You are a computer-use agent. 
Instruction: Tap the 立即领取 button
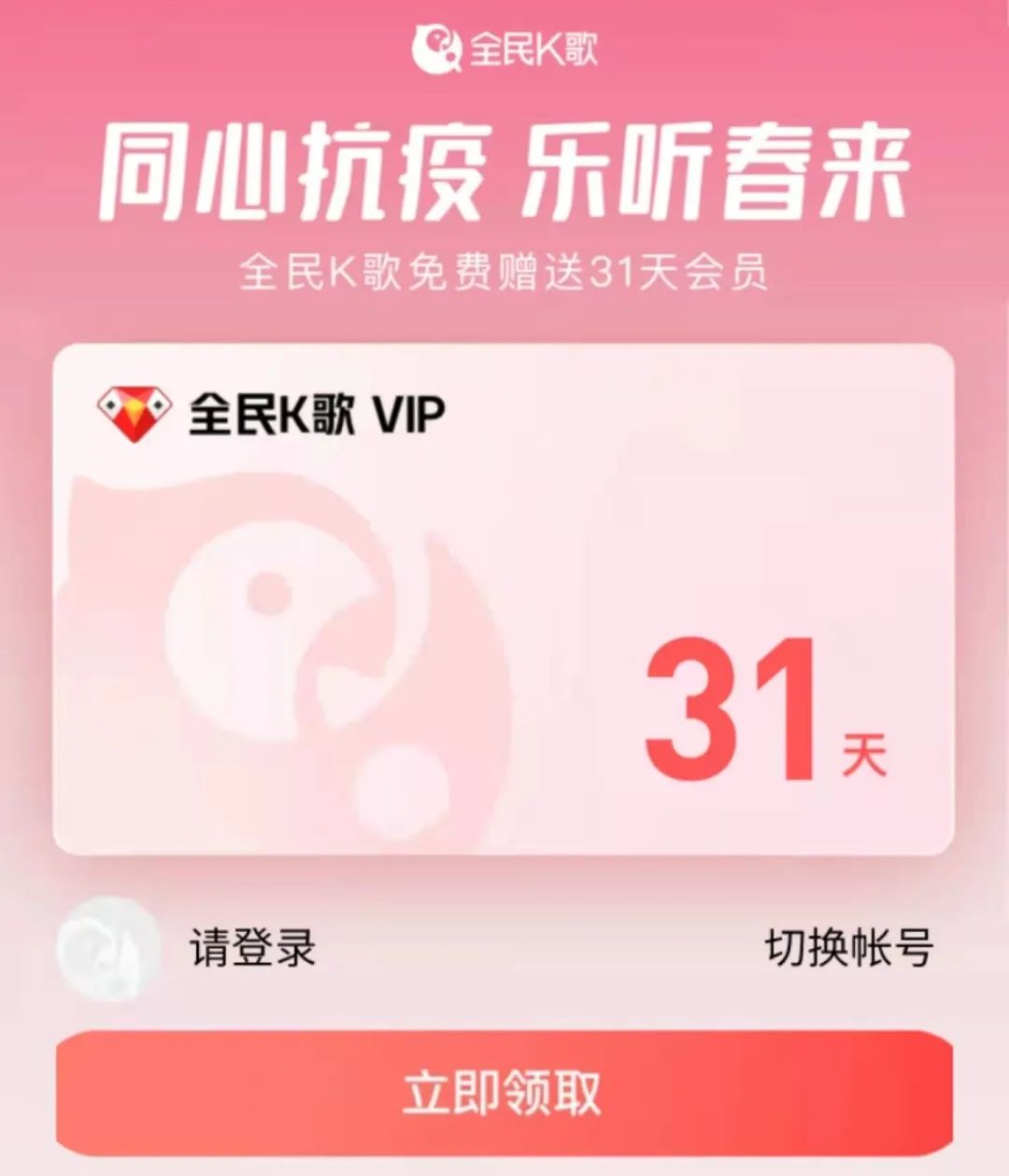tap(504, 1091)
